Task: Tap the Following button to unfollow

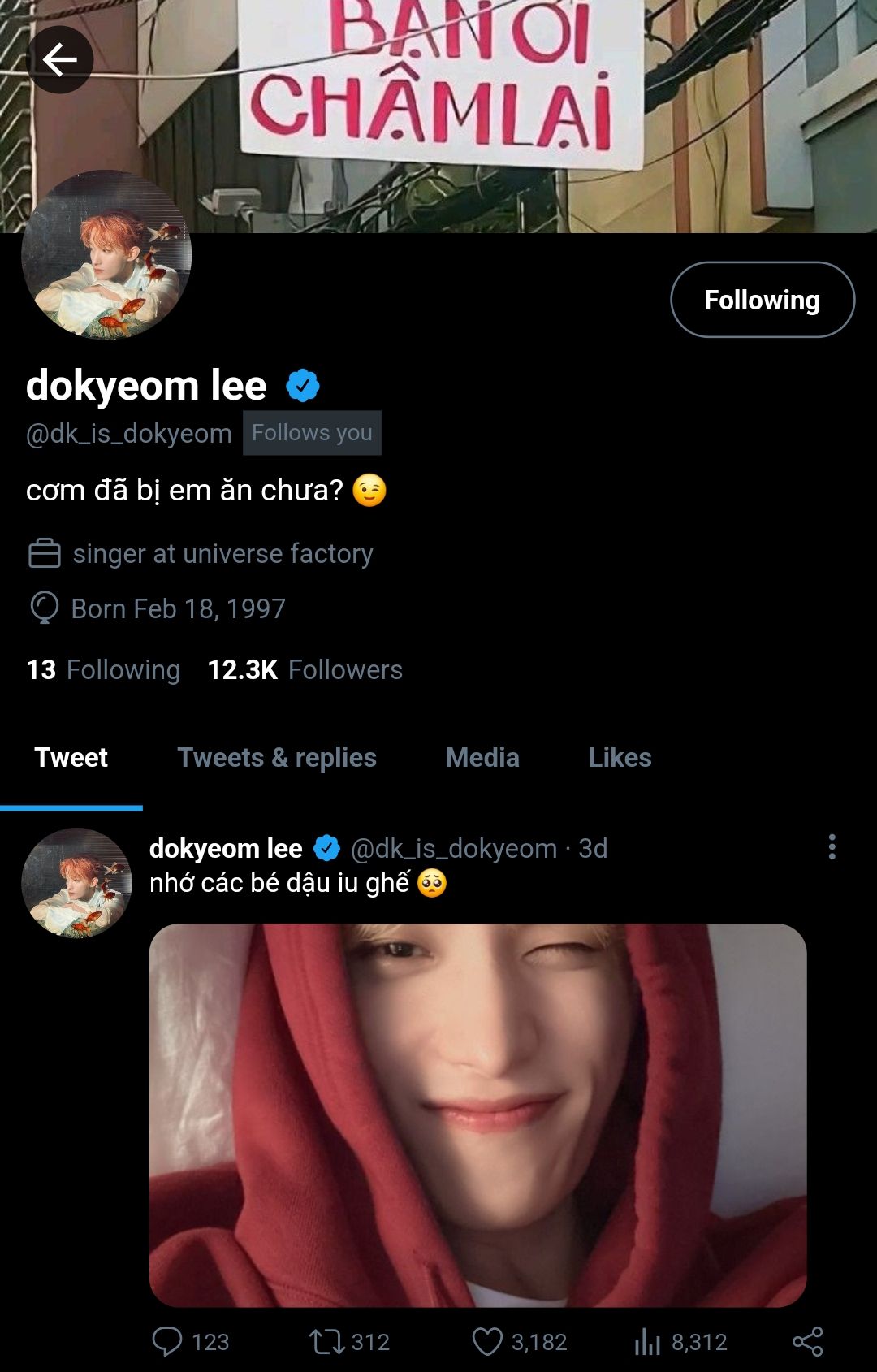Action: click(x=762, y=300)
